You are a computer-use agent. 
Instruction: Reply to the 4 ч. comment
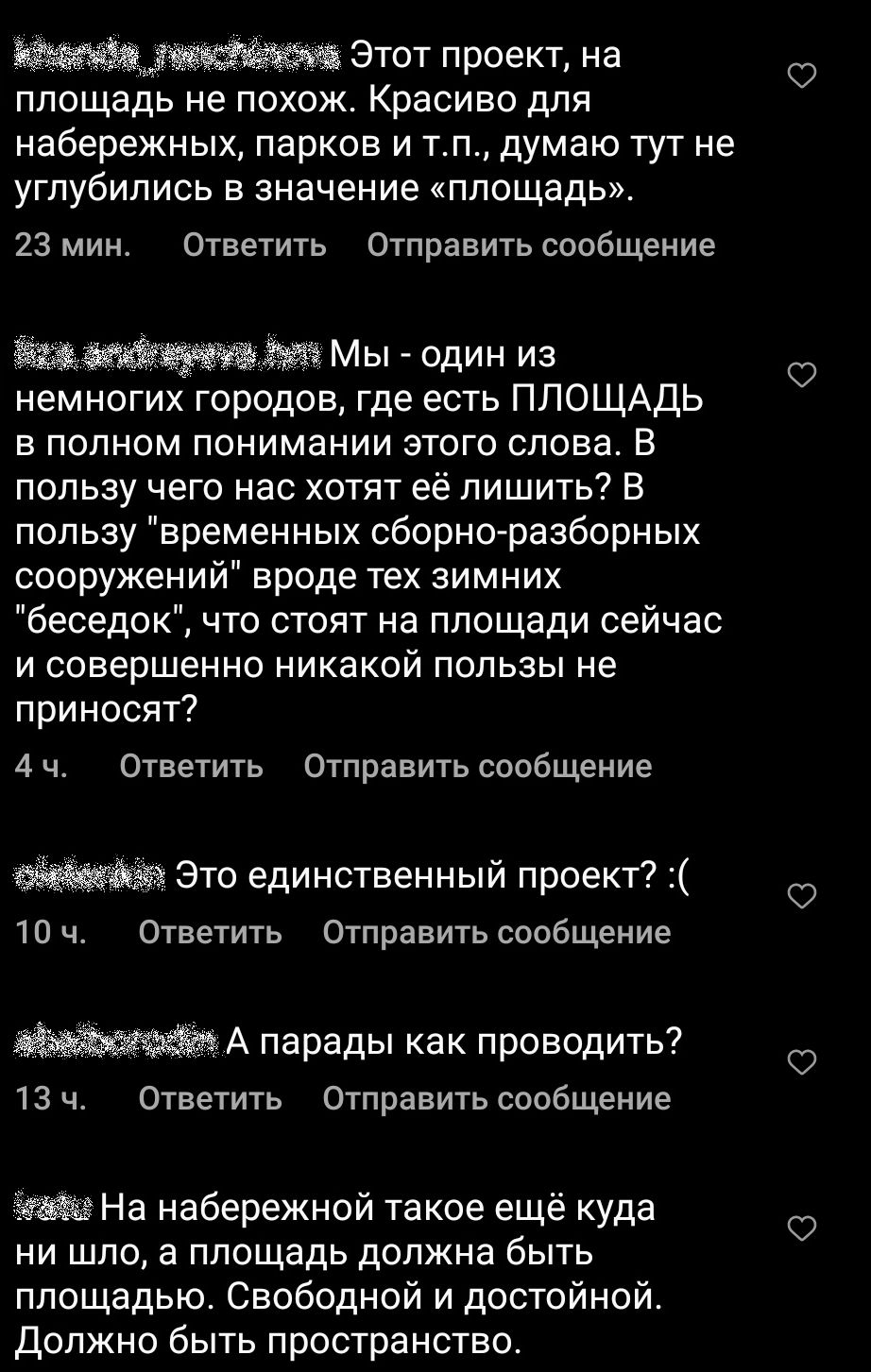(x=192, y=766)
